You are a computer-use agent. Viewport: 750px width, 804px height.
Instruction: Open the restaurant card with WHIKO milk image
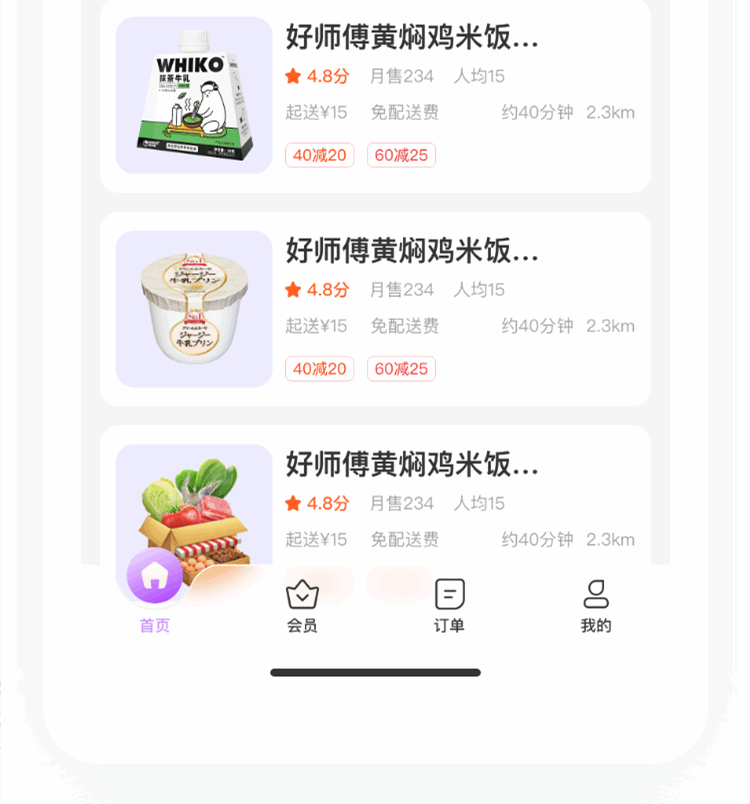pos(375,95)
